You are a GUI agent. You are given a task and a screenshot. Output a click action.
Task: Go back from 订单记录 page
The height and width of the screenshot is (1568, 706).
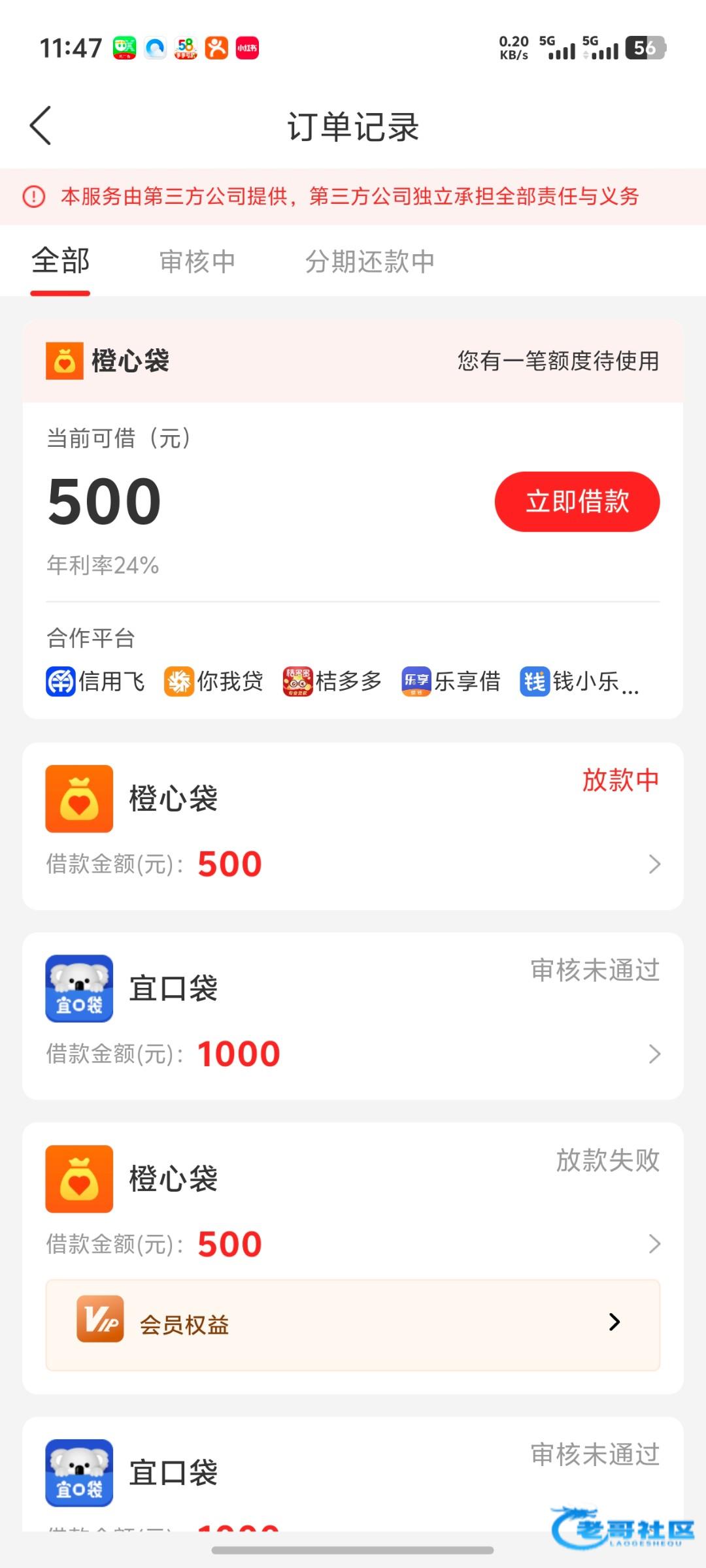[x=41, y=125]
